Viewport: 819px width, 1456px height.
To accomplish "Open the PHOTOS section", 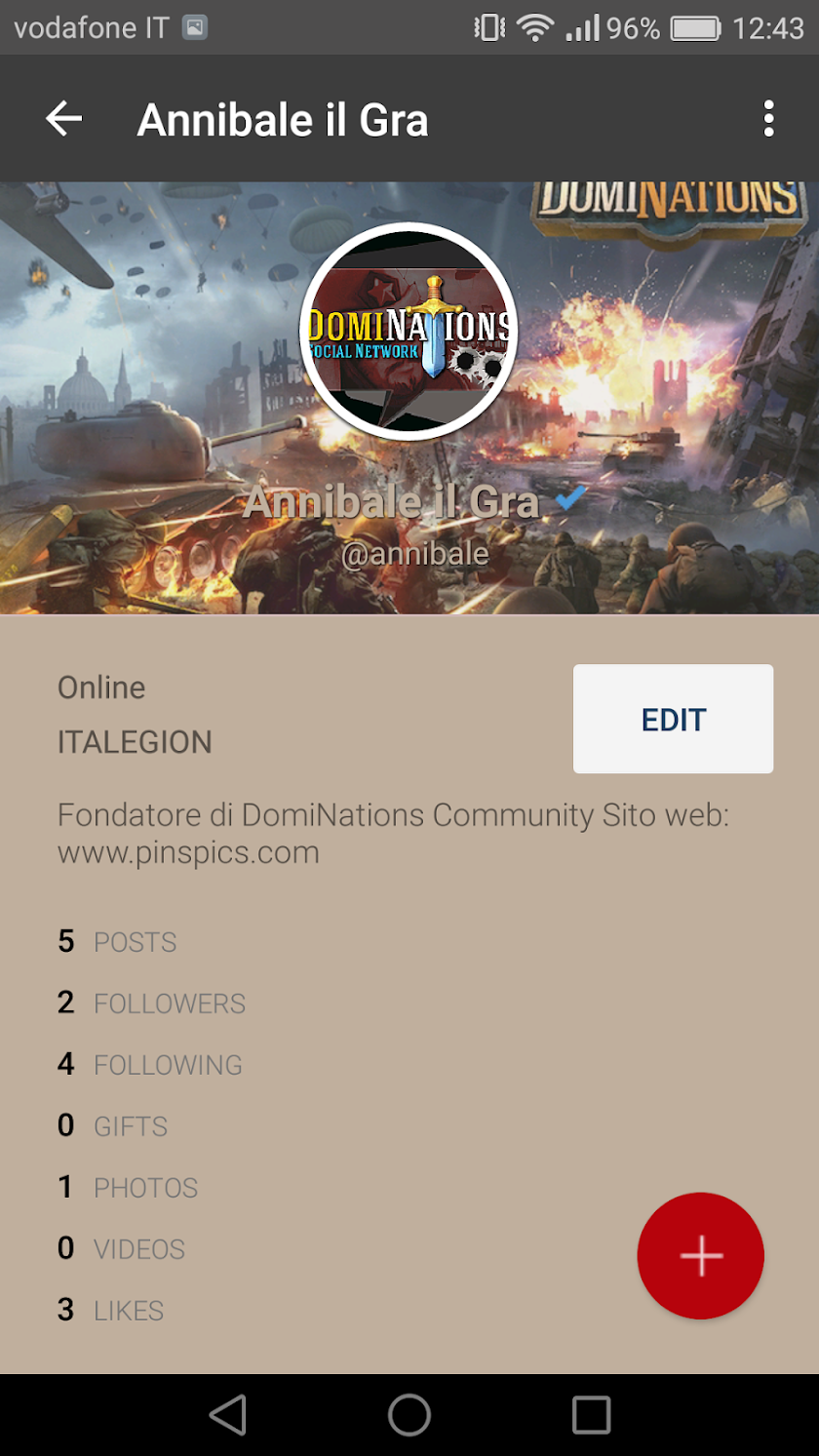I will (x=127, y=1188).
